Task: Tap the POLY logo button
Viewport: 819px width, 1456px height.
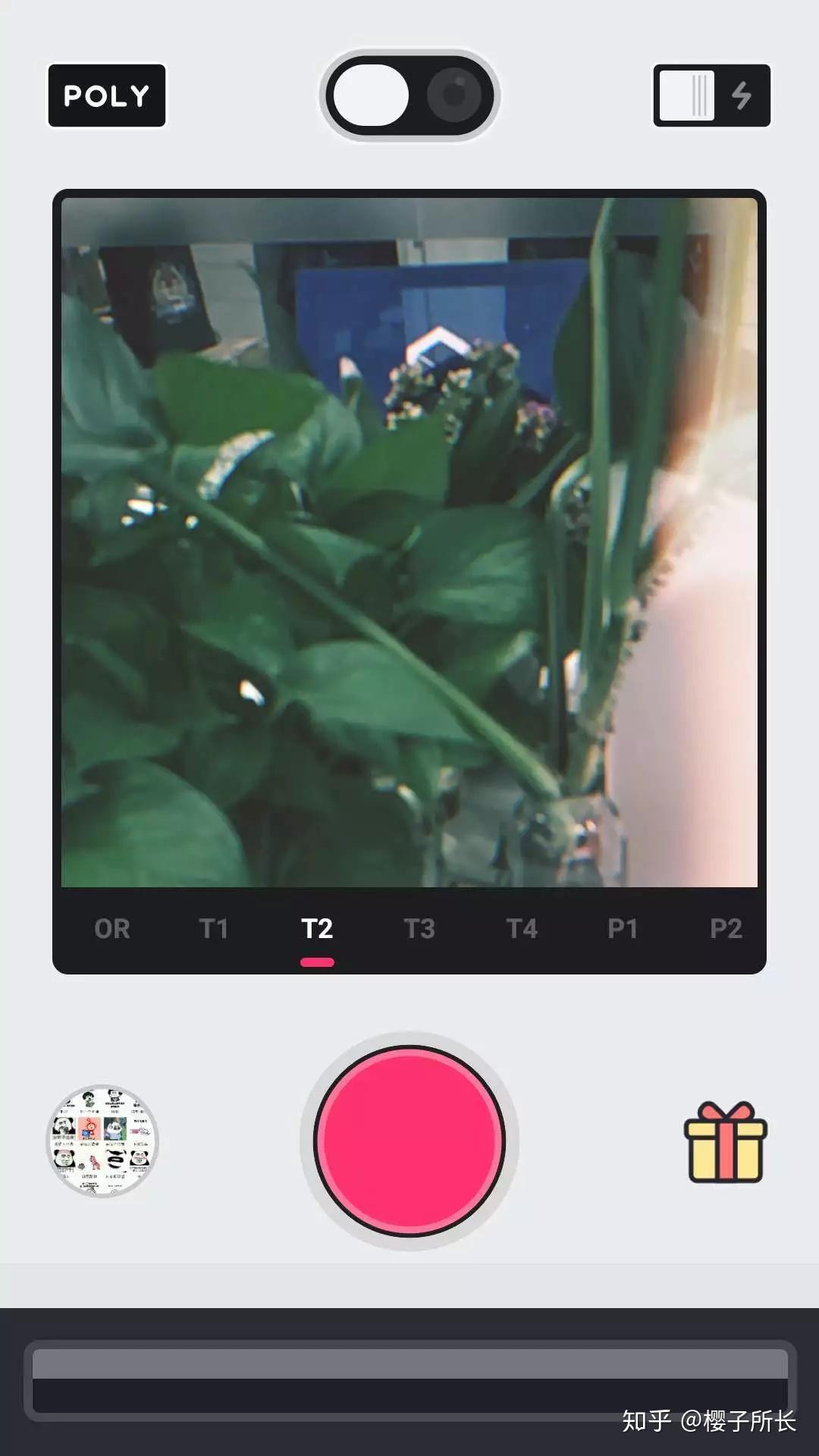Action: click(x=107, y=96)
